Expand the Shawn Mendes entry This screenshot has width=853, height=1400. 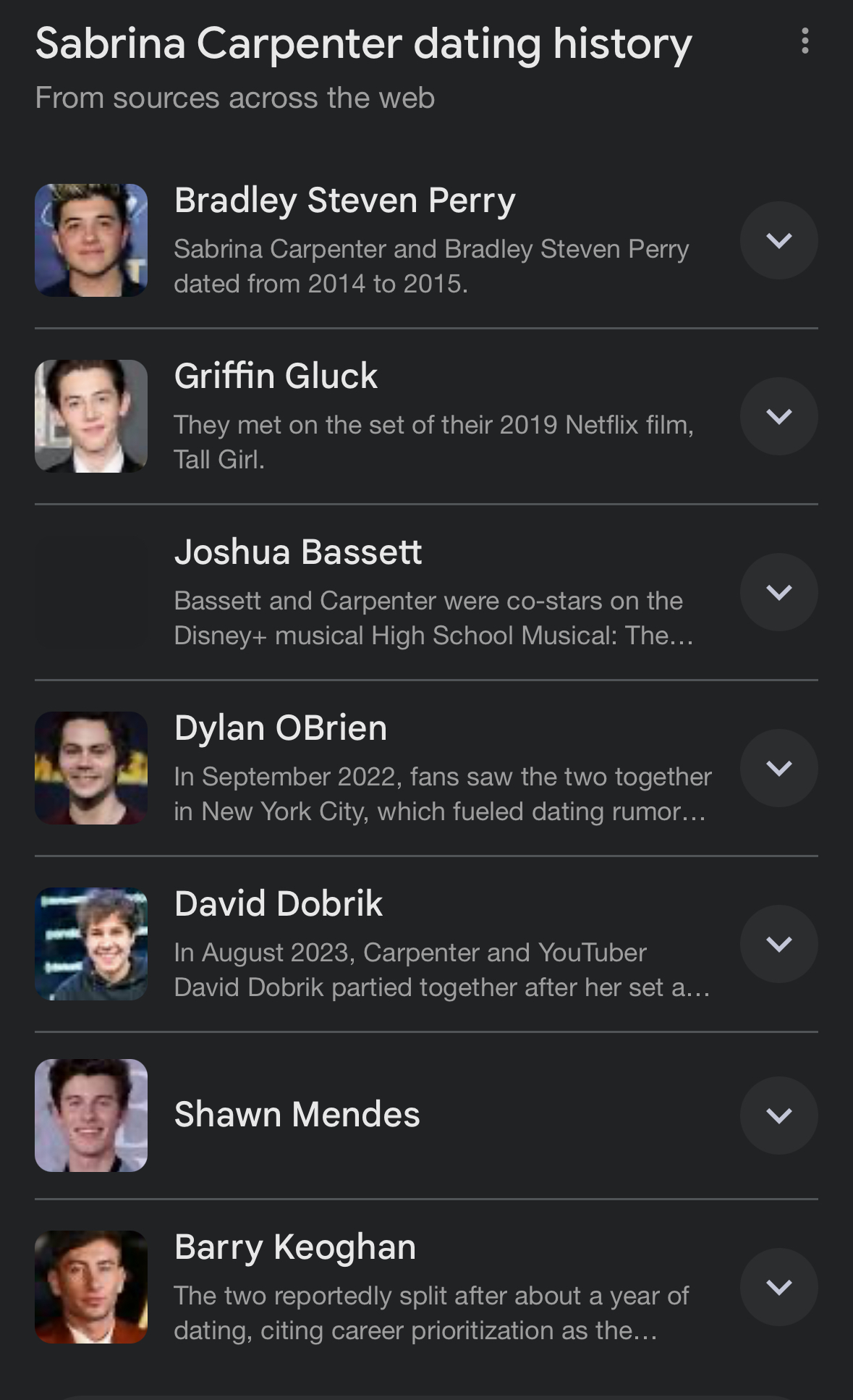778,1116
